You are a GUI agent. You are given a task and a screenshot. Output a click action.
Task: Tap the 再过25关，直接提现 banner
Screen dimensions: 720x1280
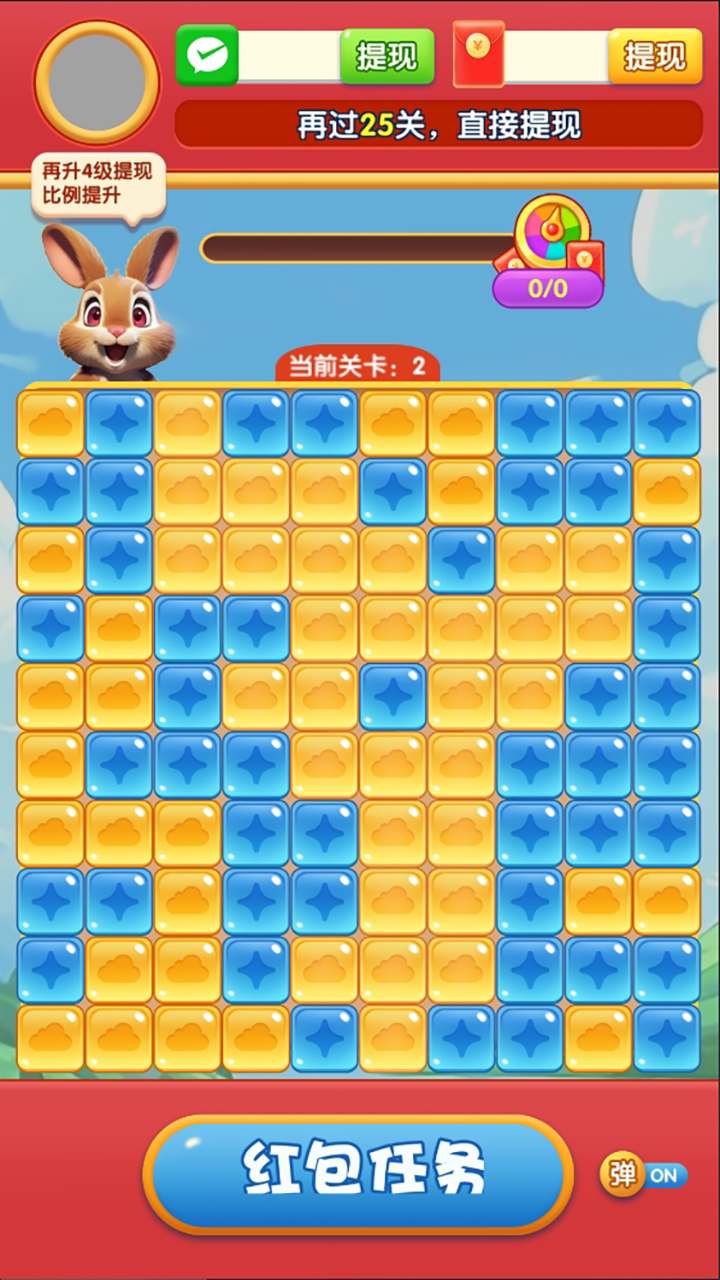[438, 125]
